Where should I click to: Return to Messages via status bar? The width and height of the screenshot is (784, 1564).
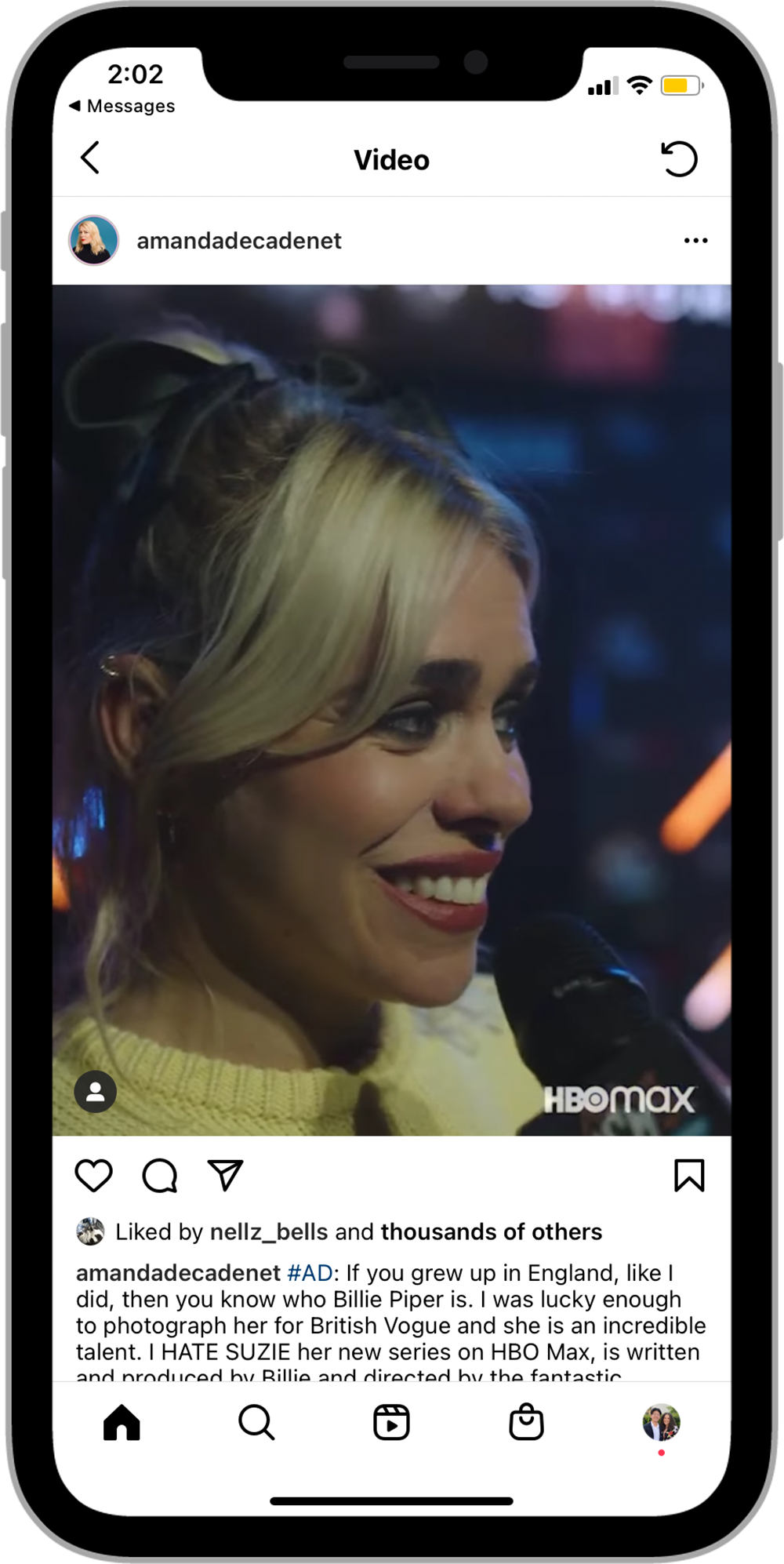pos(122,106)
